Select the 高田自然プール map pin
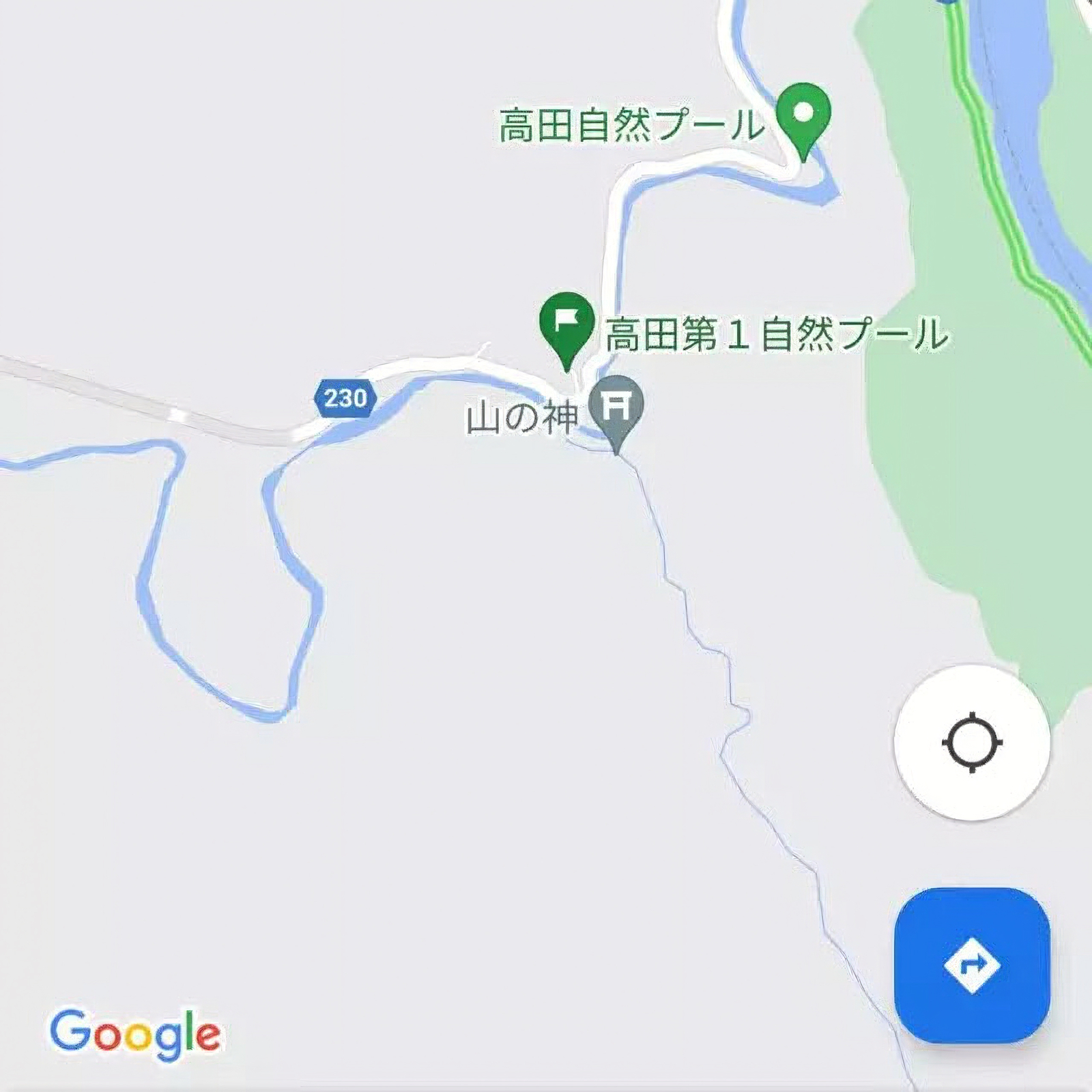Screen dimensions: 1092x1092 805,115
